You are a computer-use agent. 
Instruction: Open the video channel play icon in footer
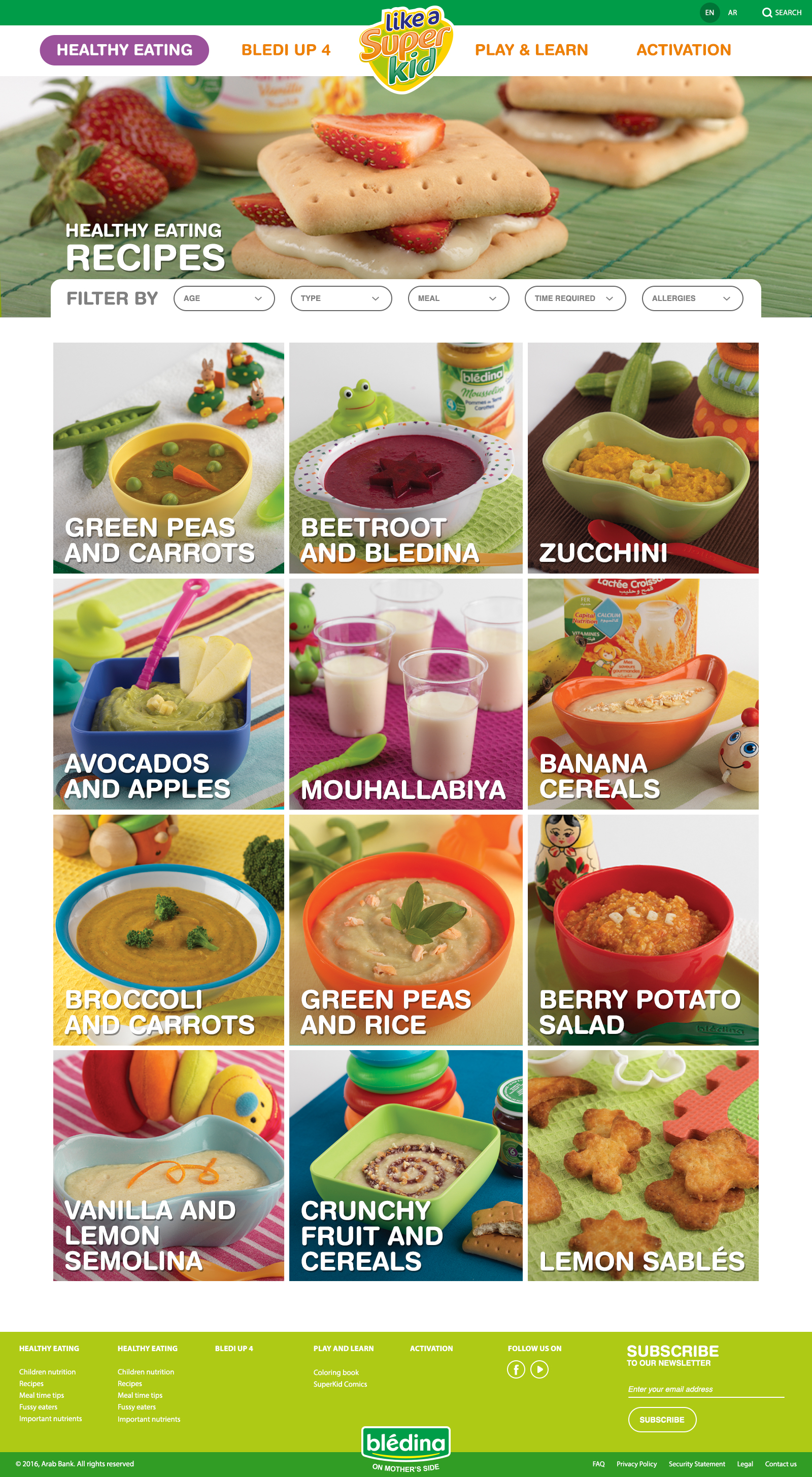(x=539, y=1369)
